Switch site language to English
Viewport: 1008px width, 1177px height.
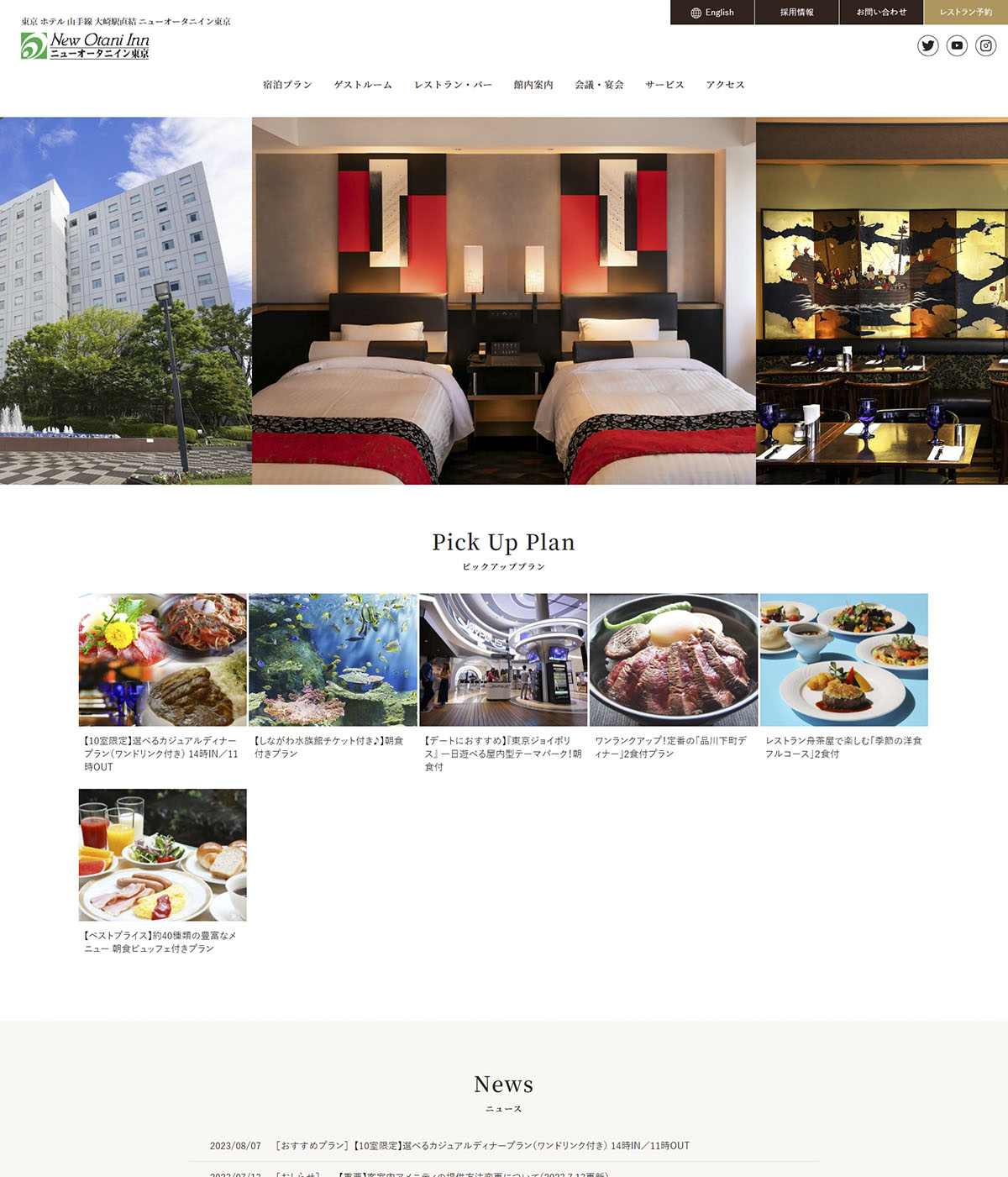pyautogui.click(x=712, y=13)
